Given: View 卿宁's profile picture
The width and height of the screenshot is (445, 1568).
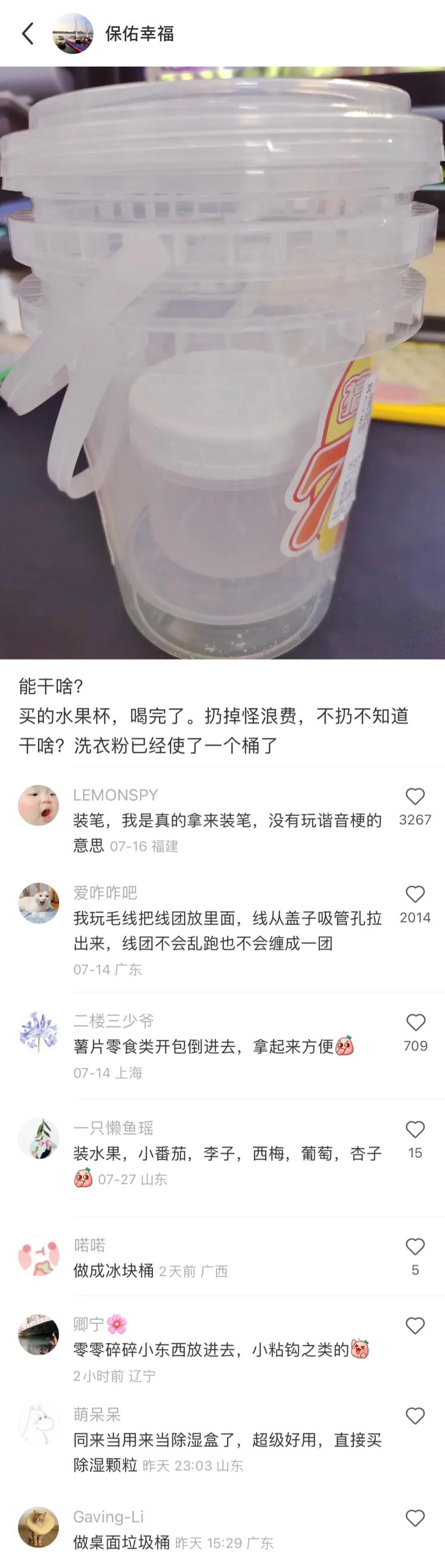Looking at the screenshot, I should 38,1335.
